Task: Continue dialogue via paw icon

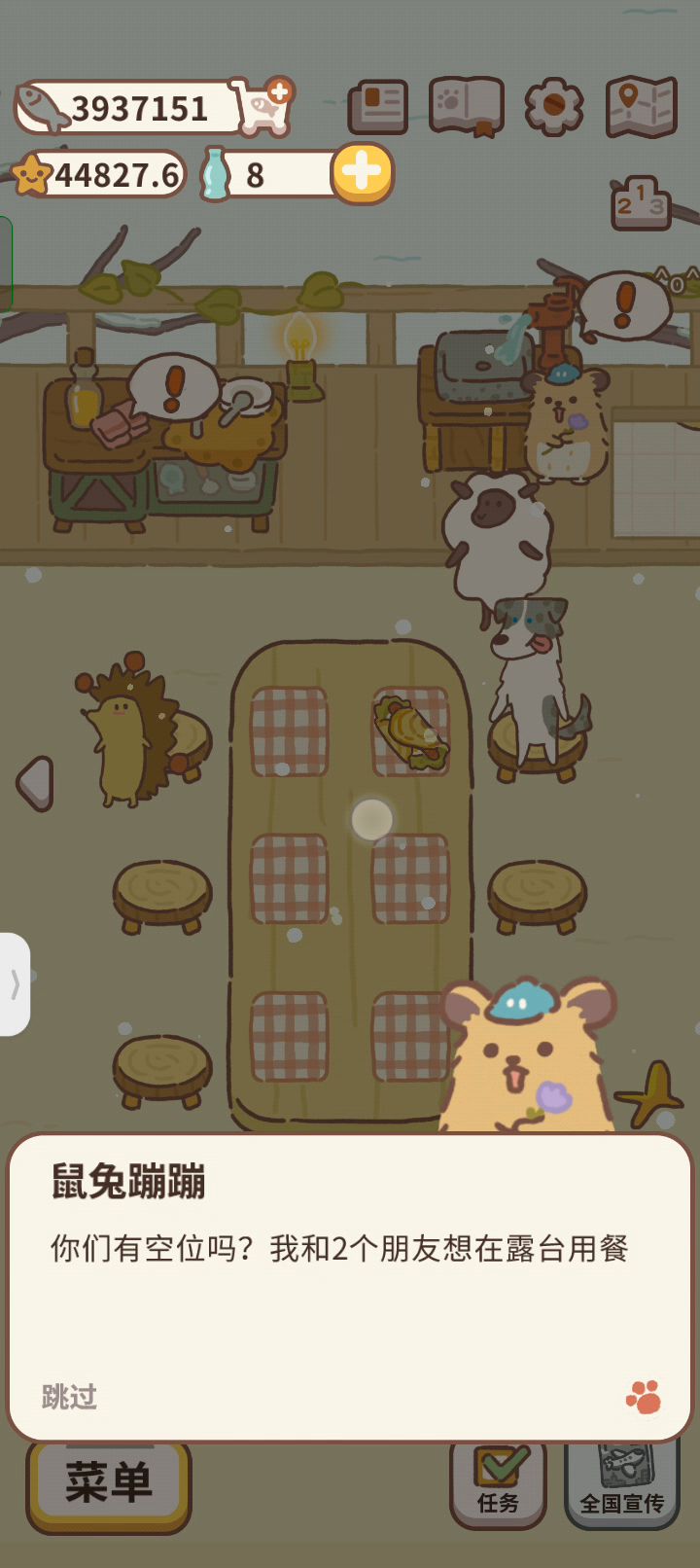Action: pos(644,1398)
